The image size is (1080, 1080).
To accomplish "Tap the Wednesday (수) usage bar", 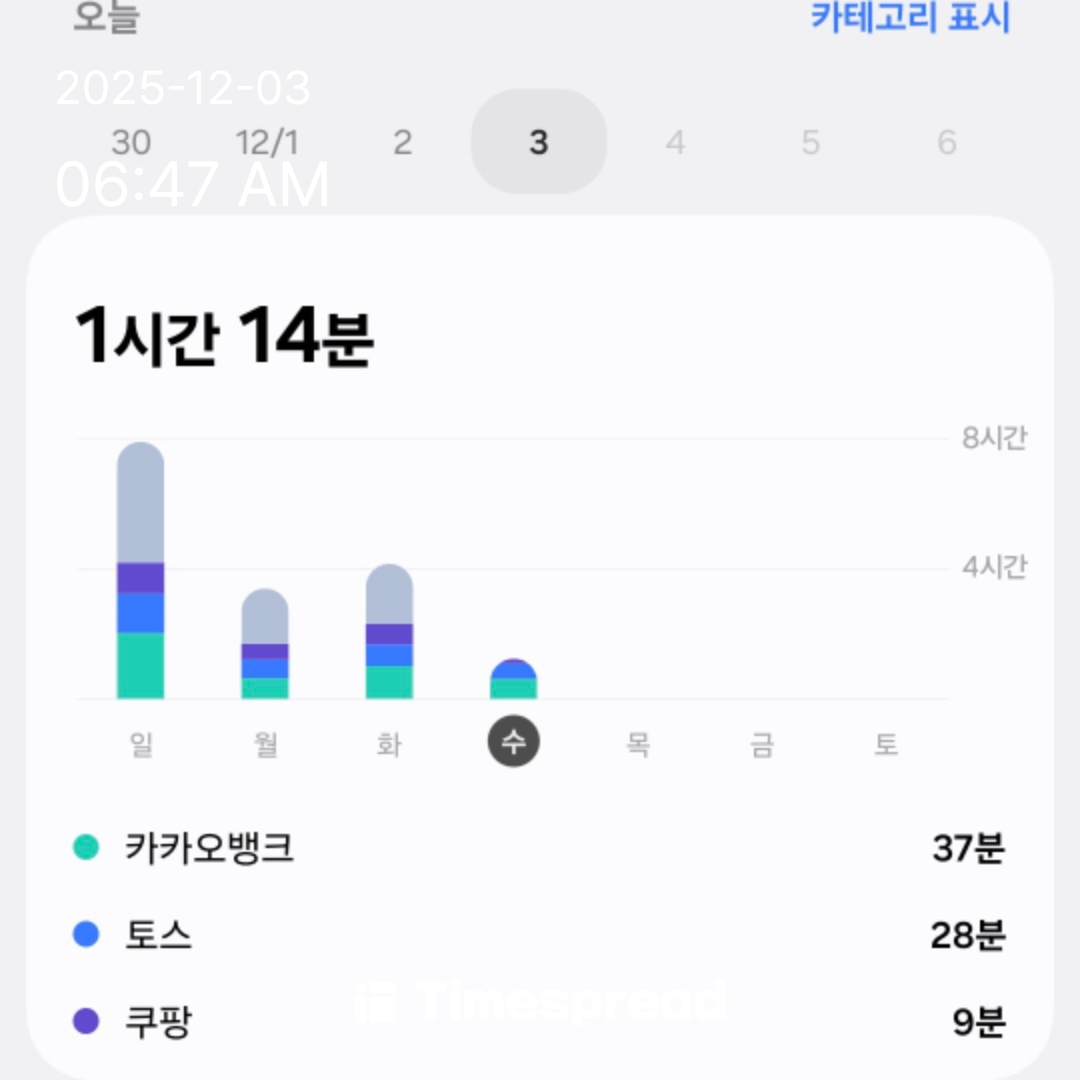I will (513, 680).
